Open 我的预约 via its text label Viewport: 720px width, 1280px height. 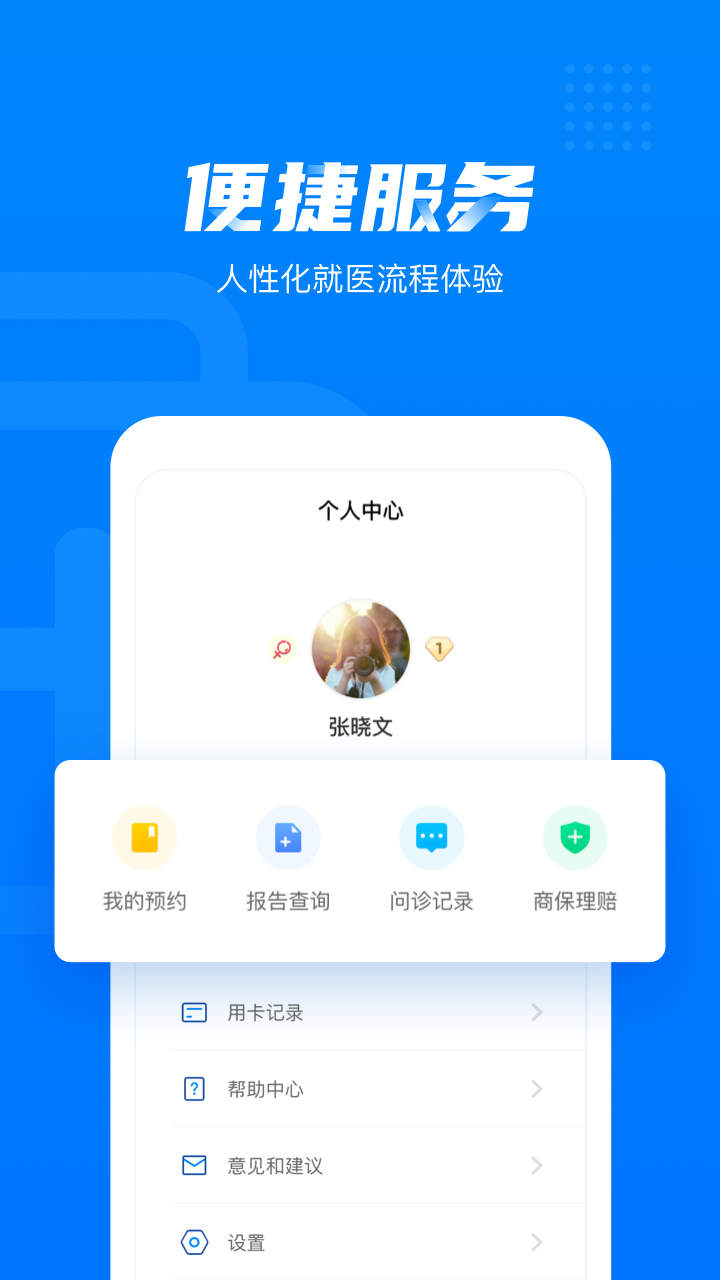pyautogui.click(x=144, y=900)
